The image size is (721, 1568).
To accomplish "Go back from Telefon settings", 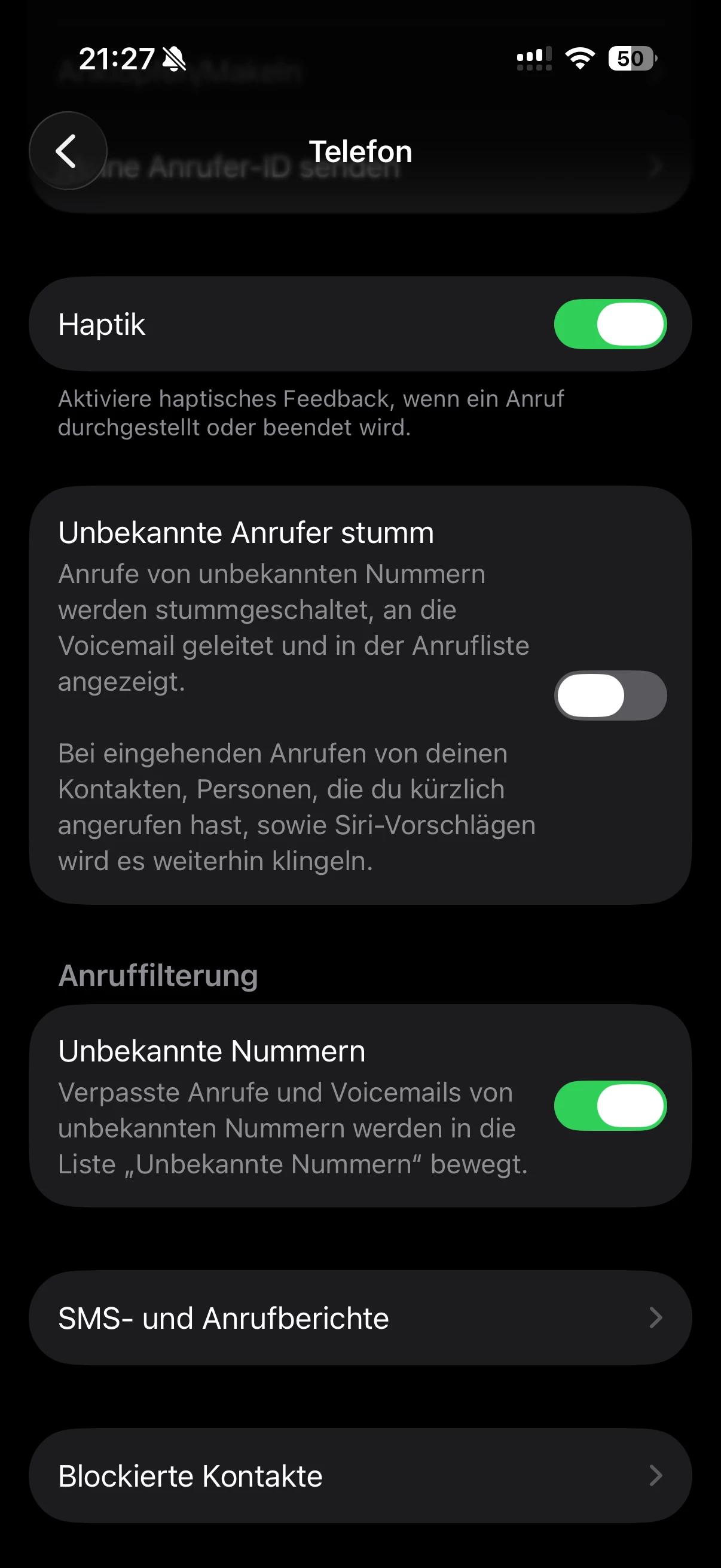I will 68,151.
